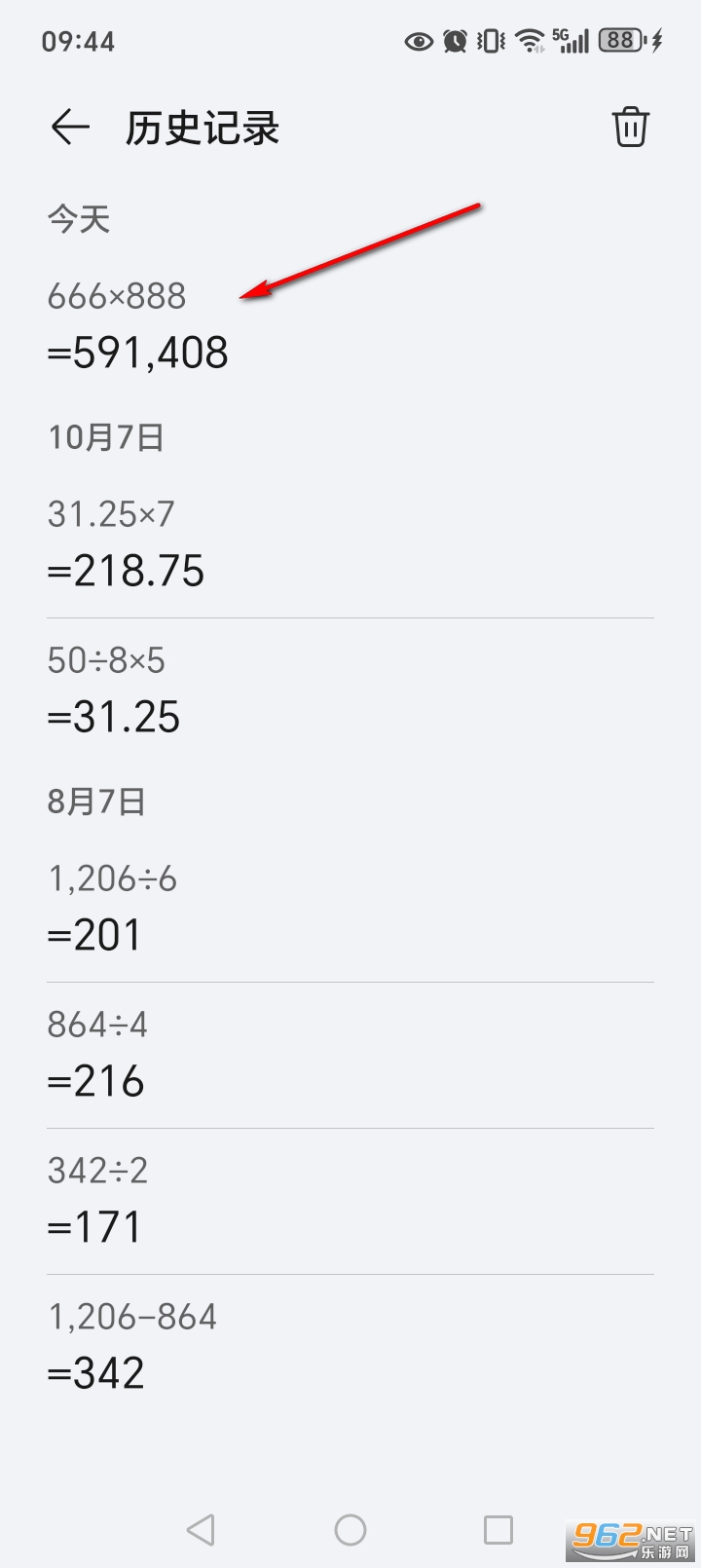701x1568 pixels.
Task: Tap the alarm clock status icon
Action: click(455, 41)
